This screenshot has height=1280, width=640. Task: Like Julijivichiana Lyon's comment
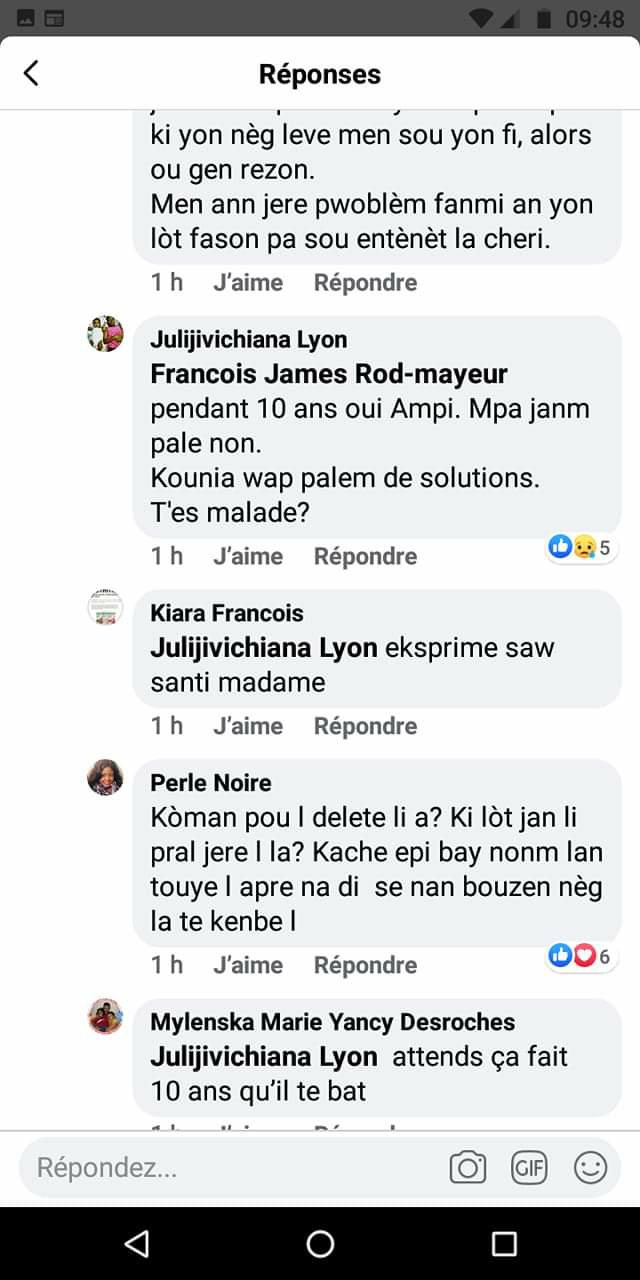coord(248,556)
